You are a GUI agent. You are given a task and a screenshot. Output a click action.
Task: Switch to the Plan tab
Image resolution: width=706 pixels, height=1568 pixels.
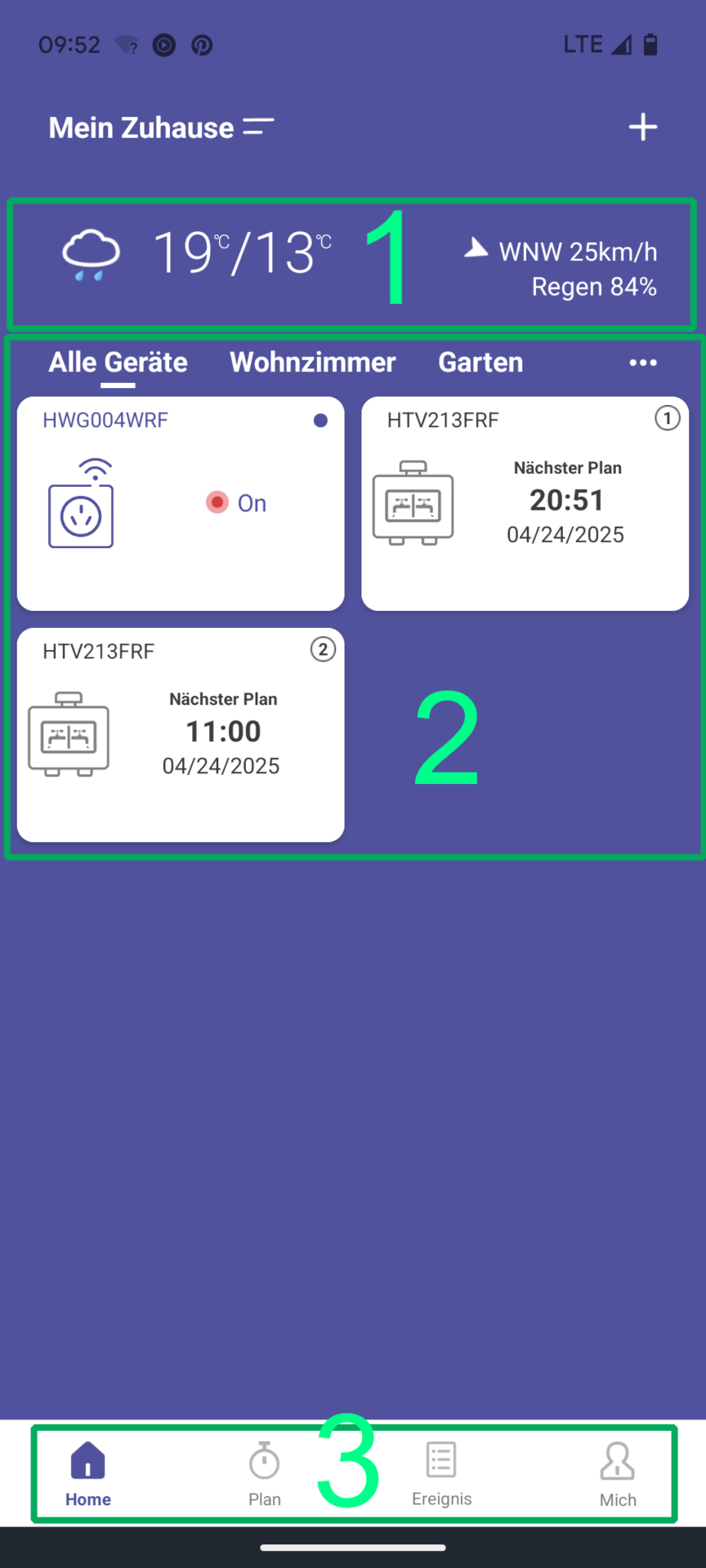[x=265, y=1474]
